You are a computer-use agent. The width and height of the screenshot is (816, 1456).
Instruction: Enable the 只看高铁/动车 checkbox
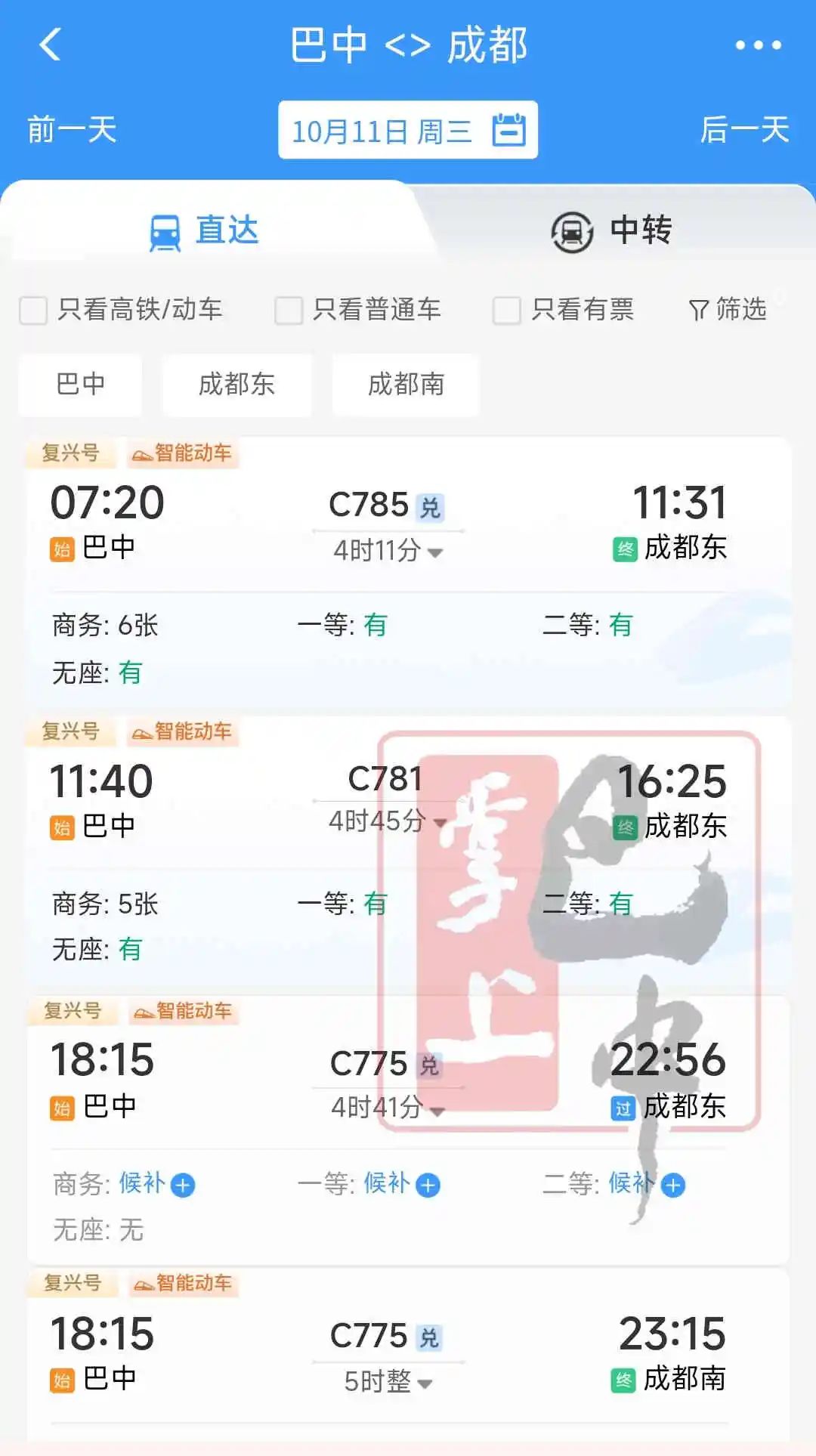(x=33, y=308)
